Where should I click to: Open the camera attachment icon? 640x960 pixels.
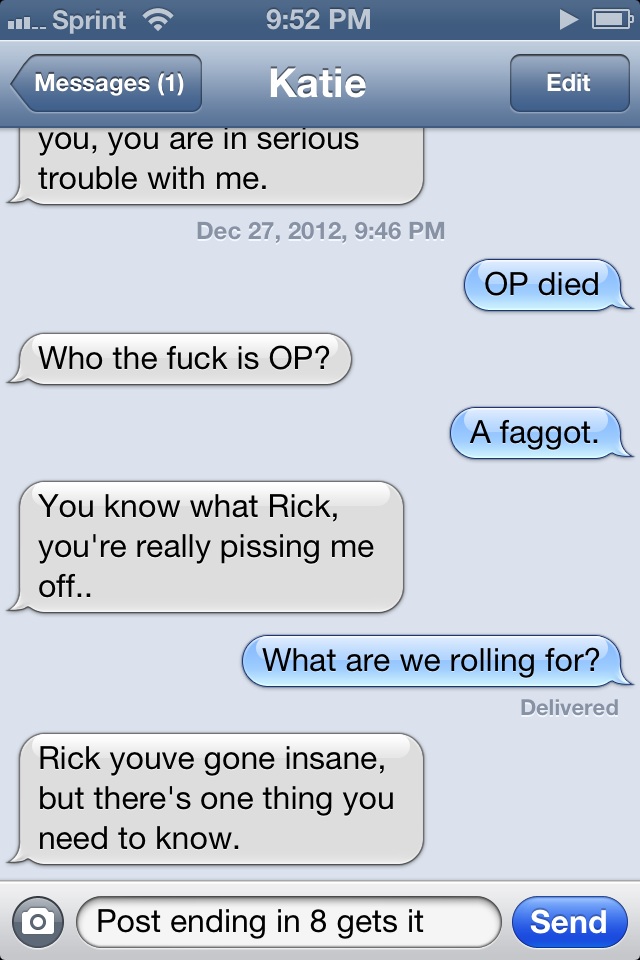(38, 921)
